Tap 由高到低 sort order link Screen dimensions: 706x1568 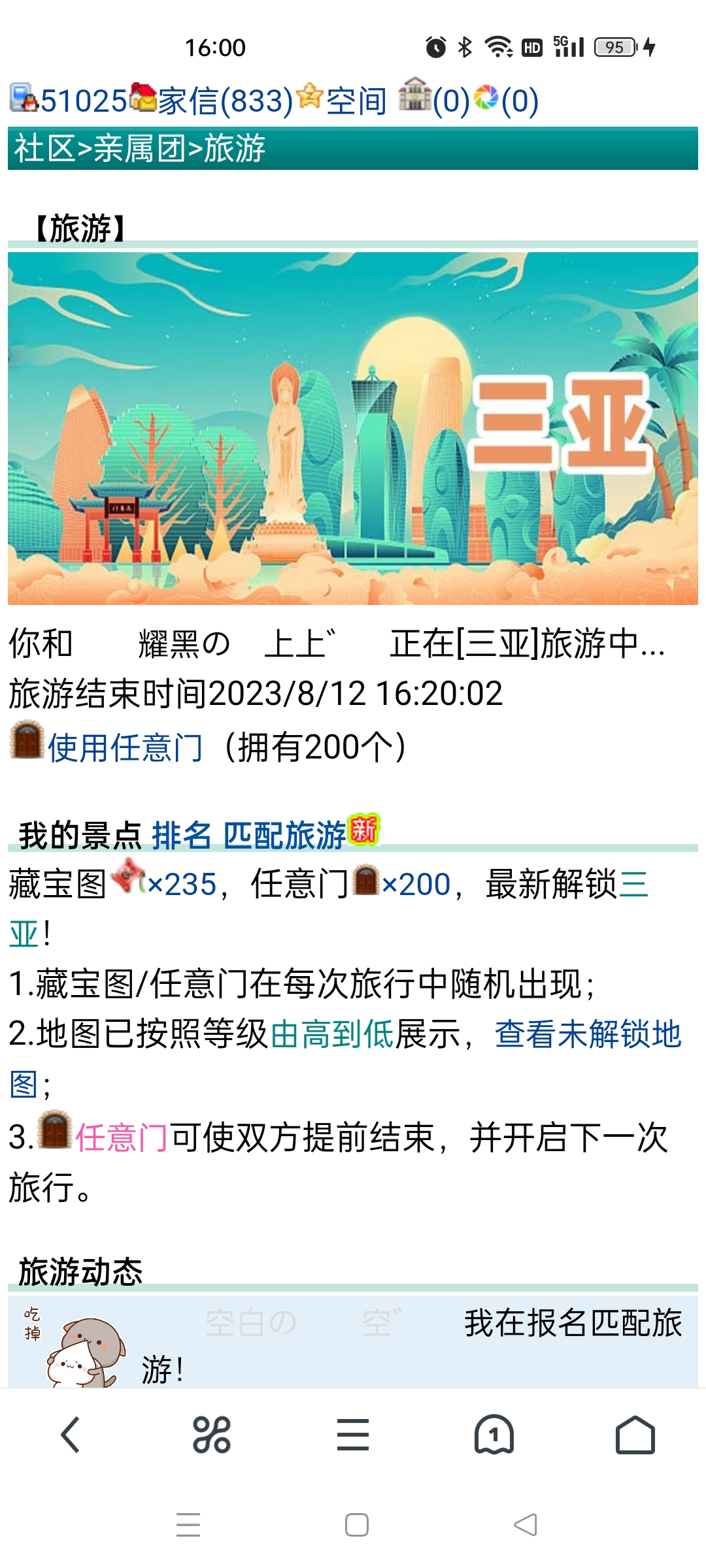tap(332, 1034)
